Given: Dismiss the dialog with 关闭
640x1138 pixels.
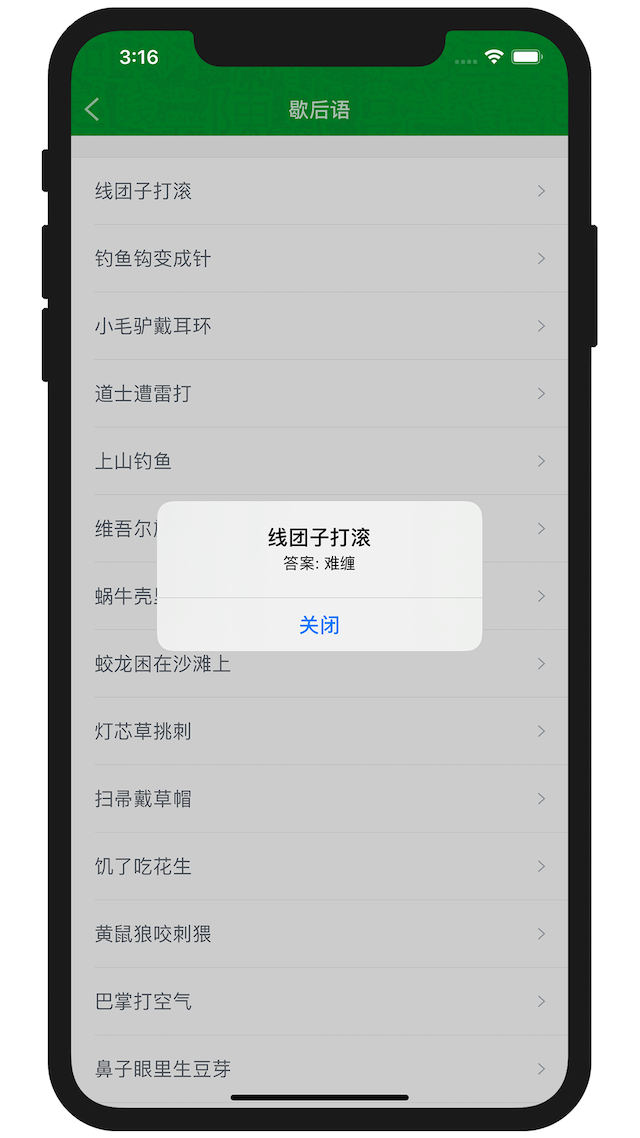Looking at the screenshot, I should coord(319,625).
